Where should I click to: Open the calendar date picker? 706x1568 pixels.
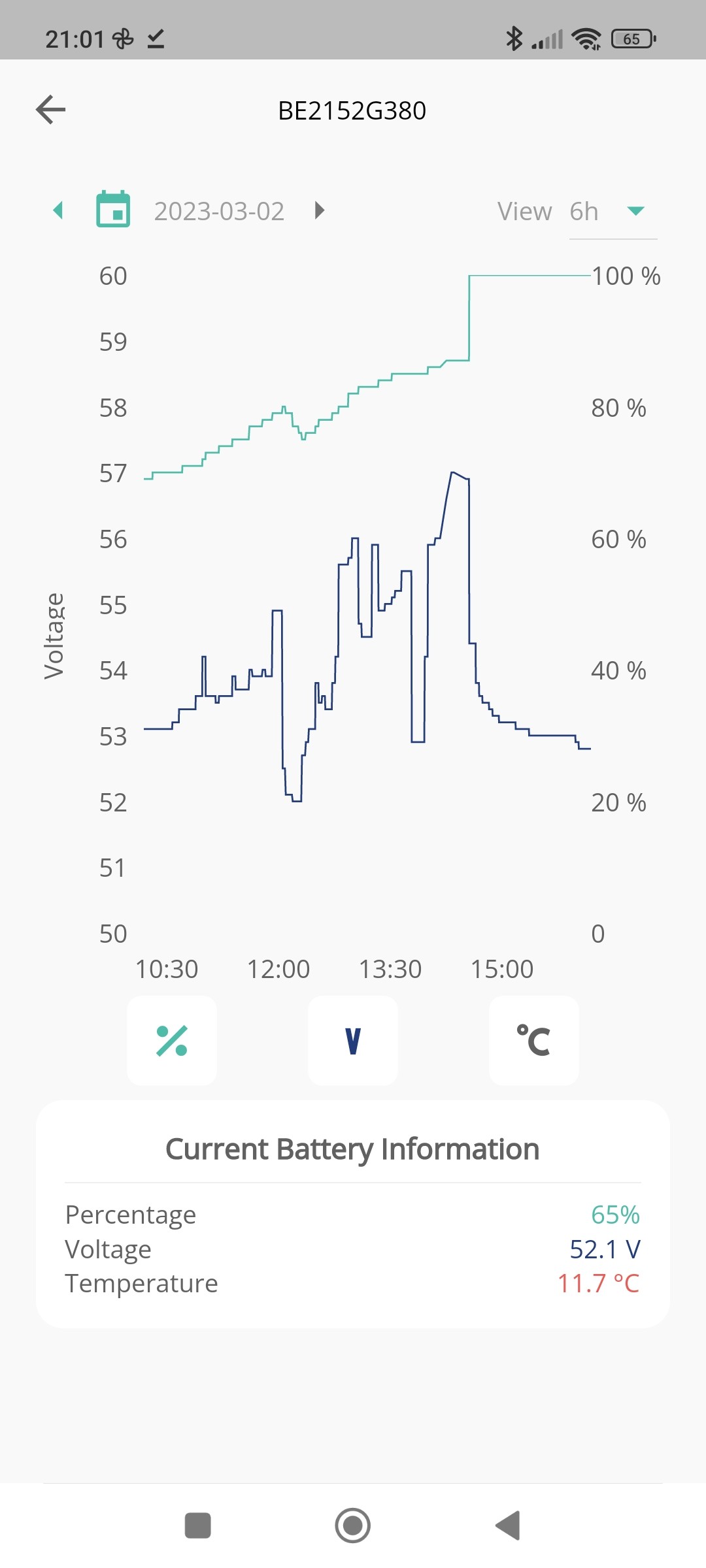(x=113, y=209)
